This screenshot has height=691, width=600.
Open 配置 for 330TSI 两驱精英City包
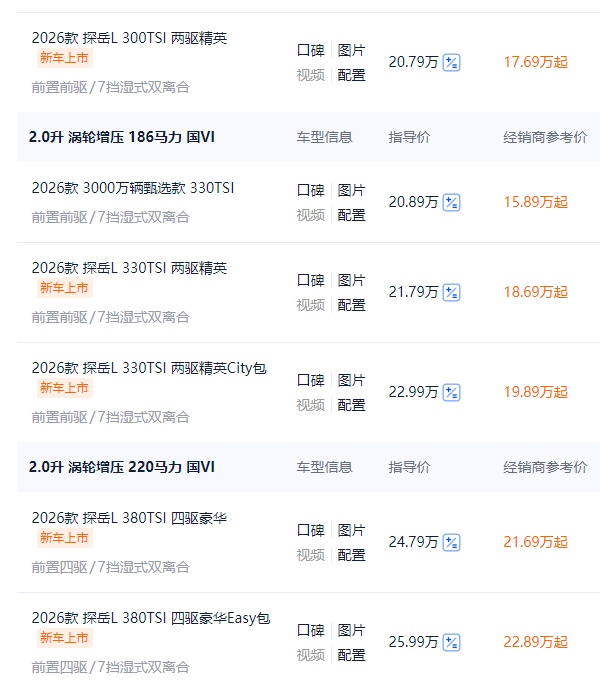tap(351, 405)
